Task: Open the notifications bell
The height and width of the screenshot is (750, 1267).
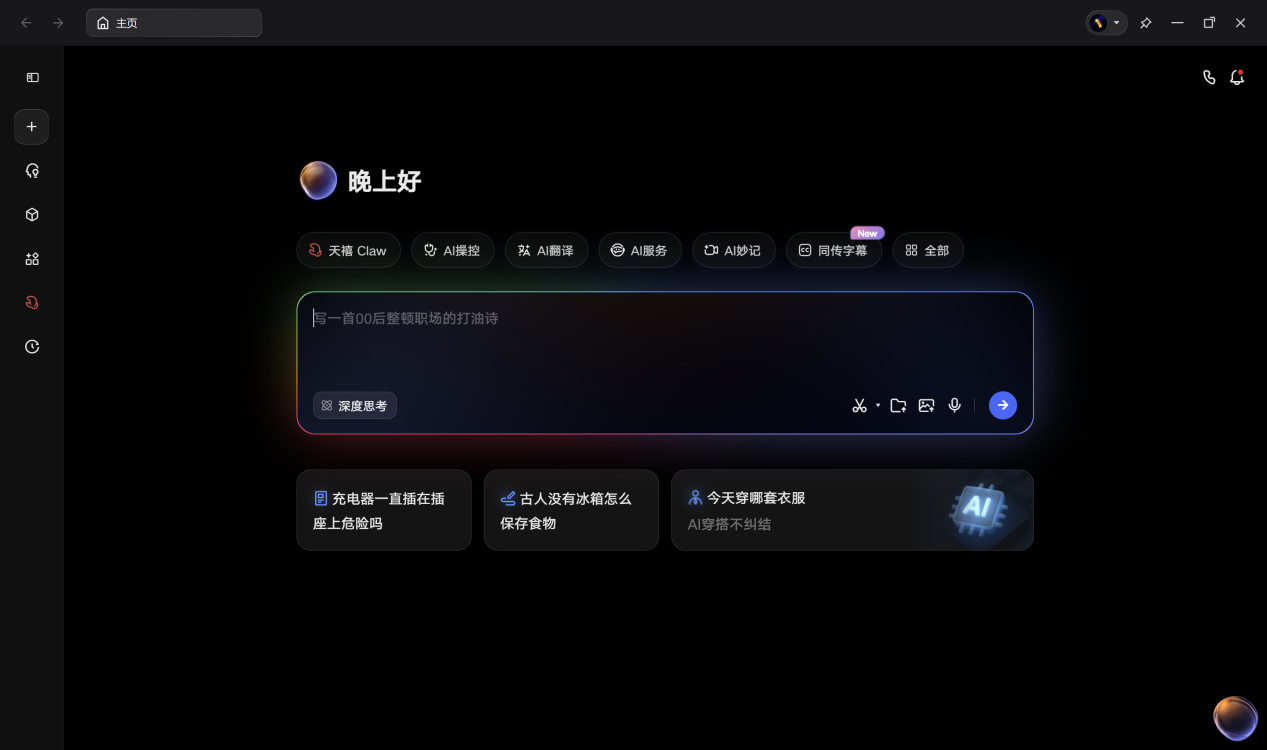Action: (x=1237, y=77)
